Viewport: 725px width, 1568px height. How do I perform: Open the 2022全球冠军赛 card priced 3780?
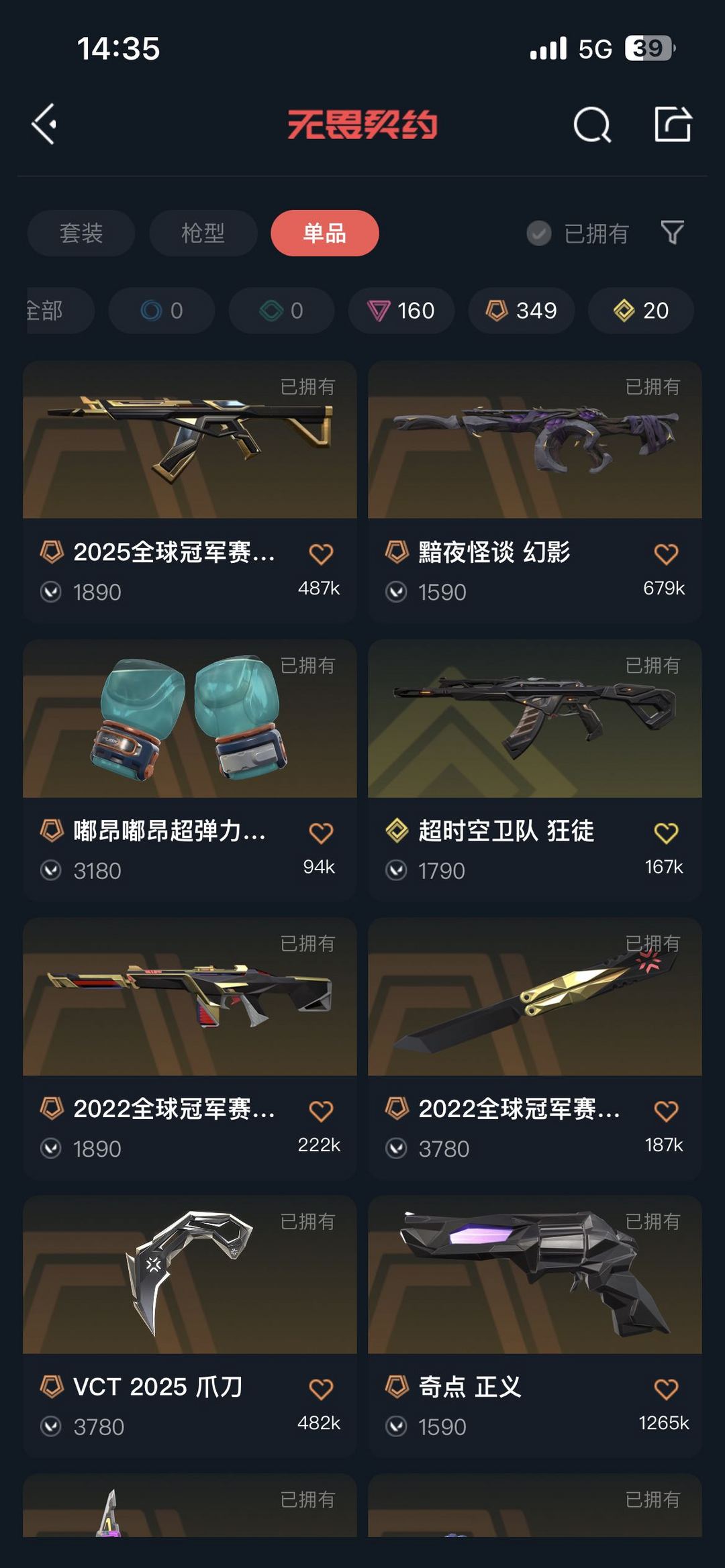(x=535, y=1049)
